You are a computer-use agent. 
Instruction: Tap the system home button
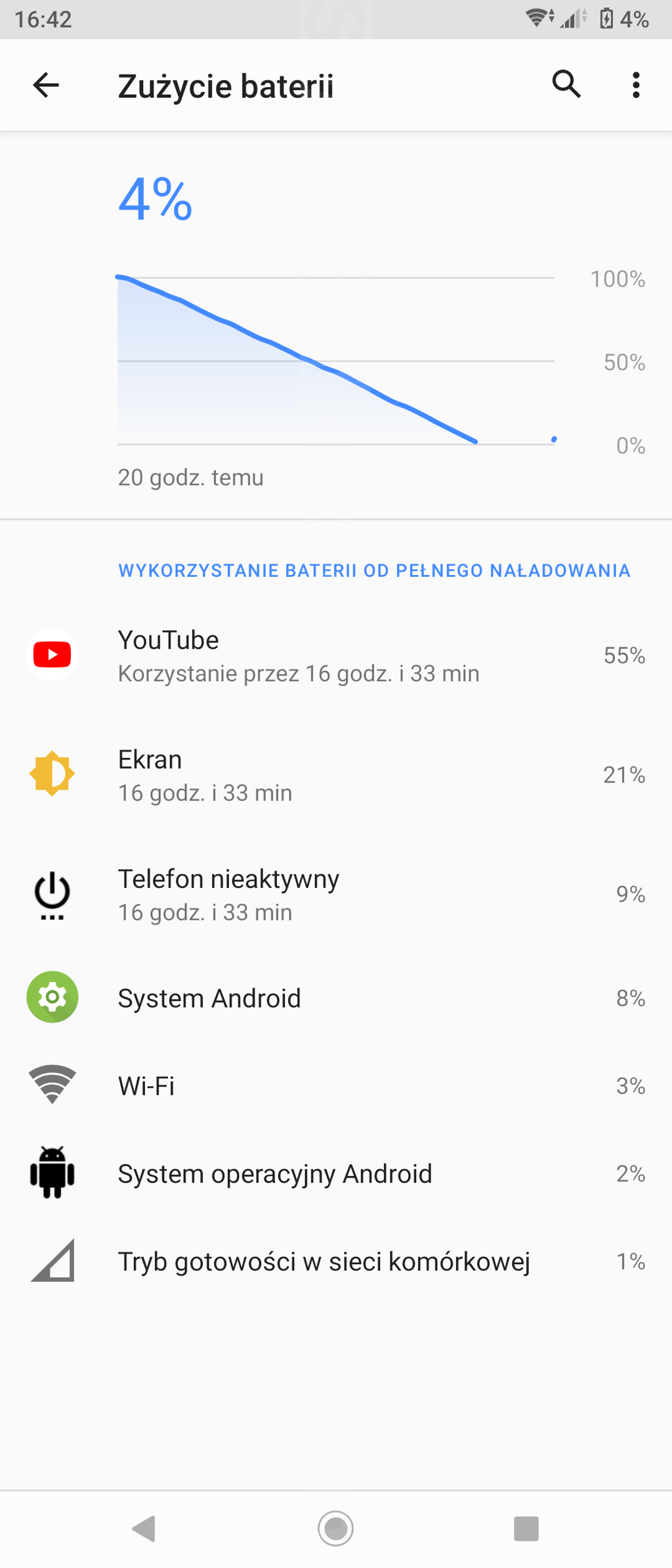(335, 1528)
